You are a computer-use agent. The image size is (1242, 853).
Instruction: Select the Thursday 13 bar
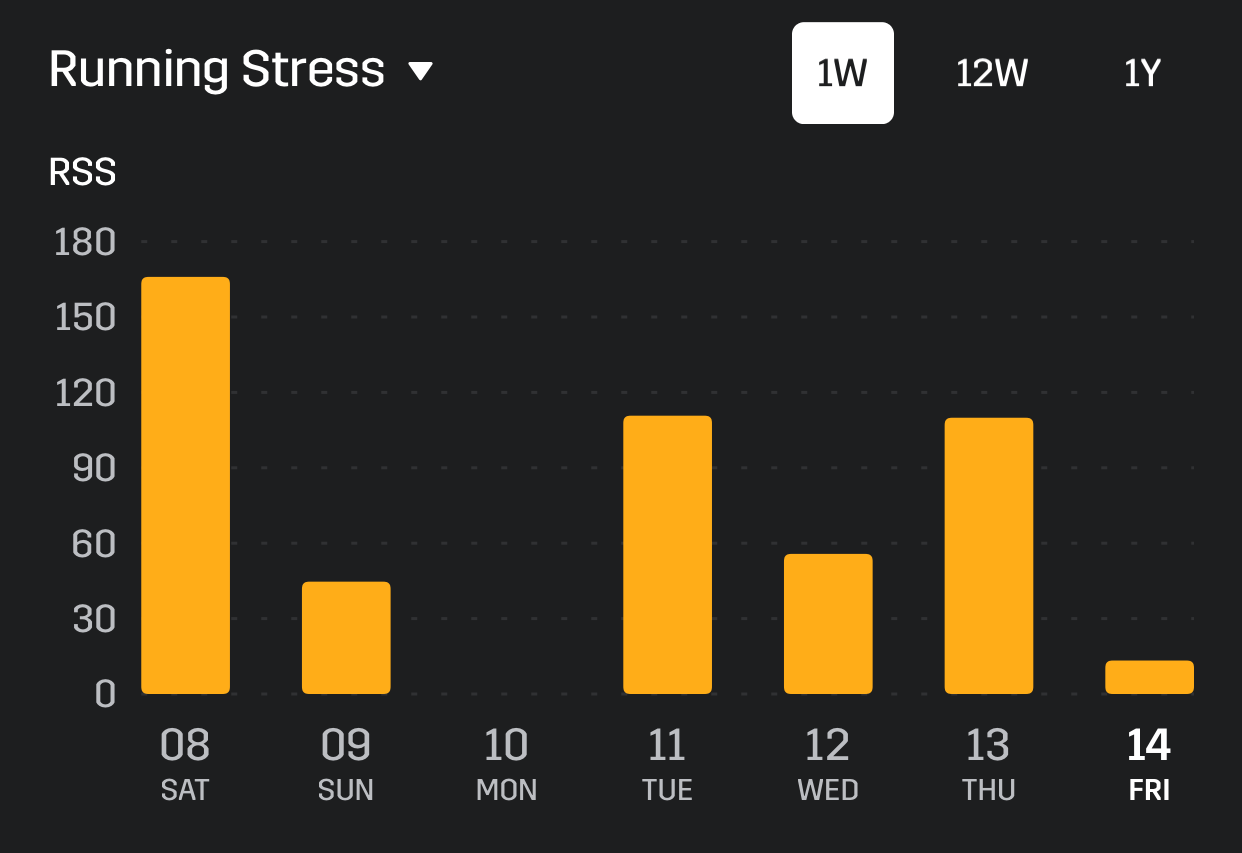(x=988, y=555)
